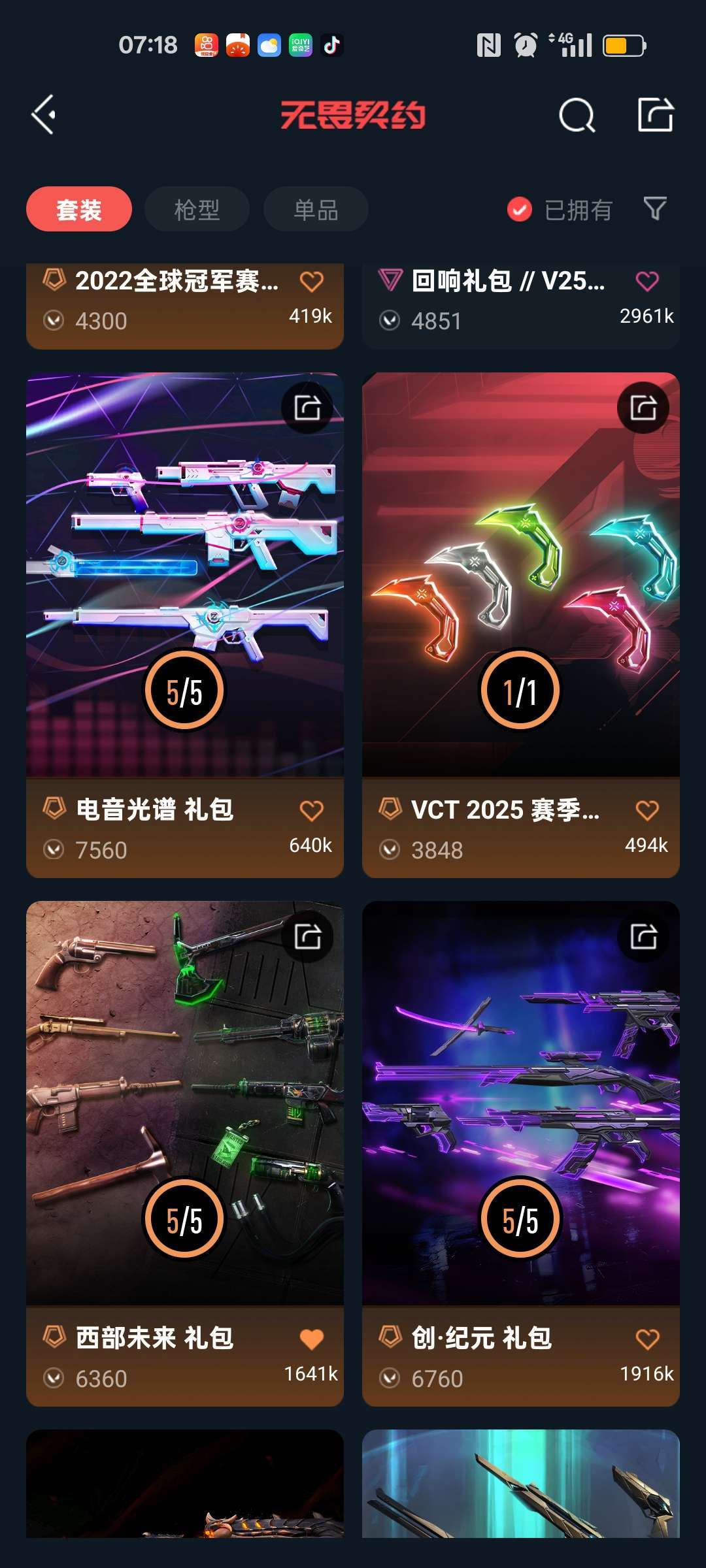Open the filter funnel icon
This screenshot has width=706, height=1568.
654,209
